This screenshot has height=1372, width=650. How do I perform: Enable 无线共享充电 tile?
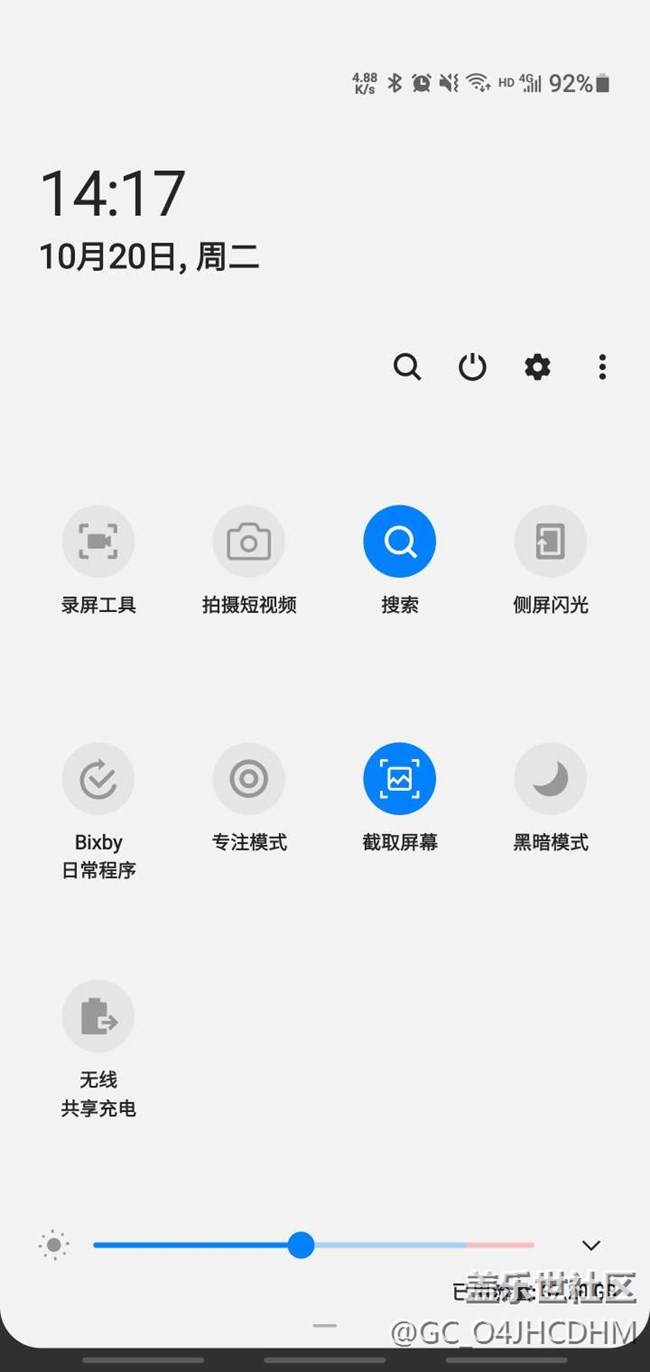click(x=98, y=1016)
